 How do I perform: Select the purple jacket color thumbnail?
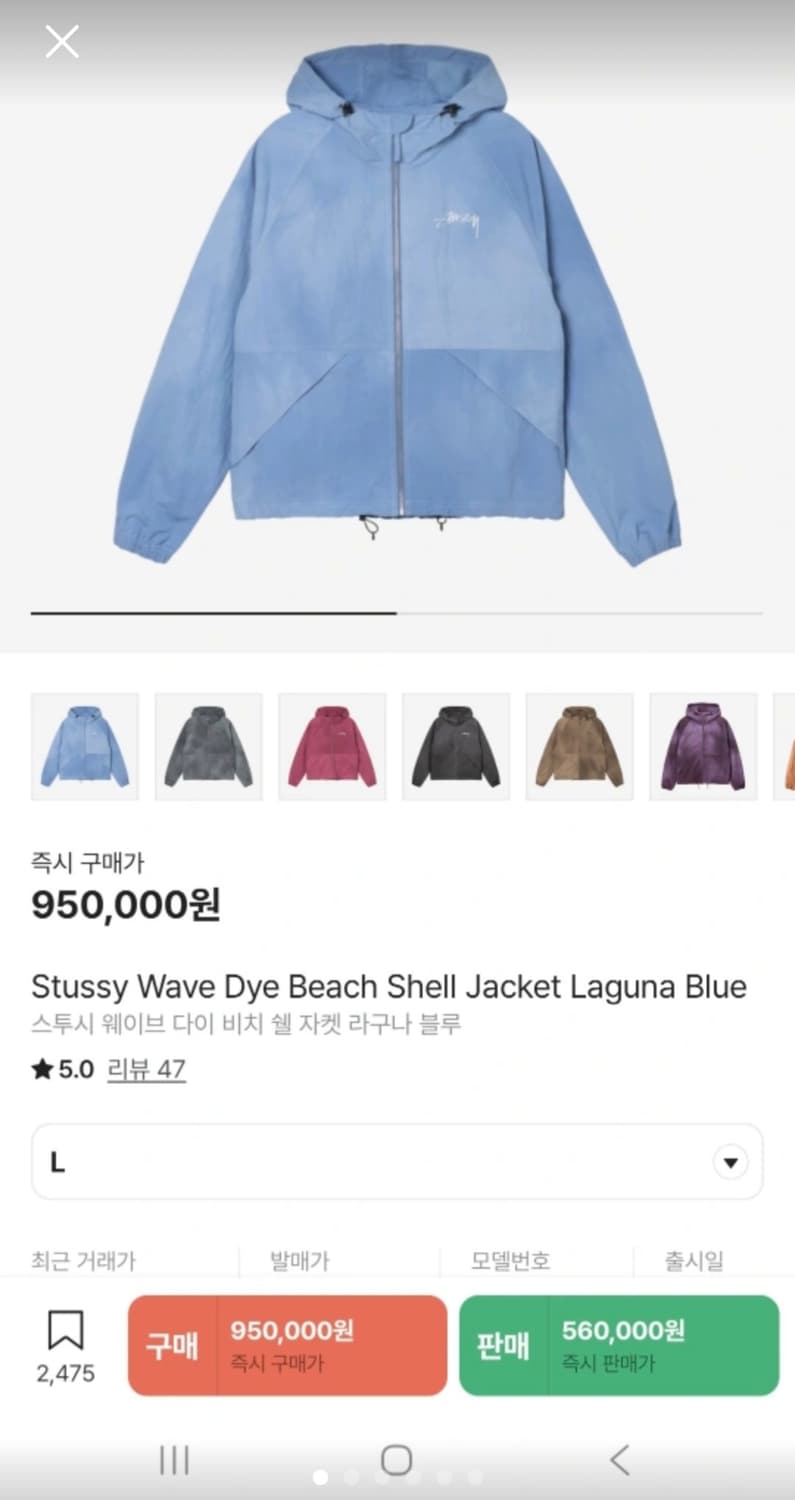click(703, 747)
